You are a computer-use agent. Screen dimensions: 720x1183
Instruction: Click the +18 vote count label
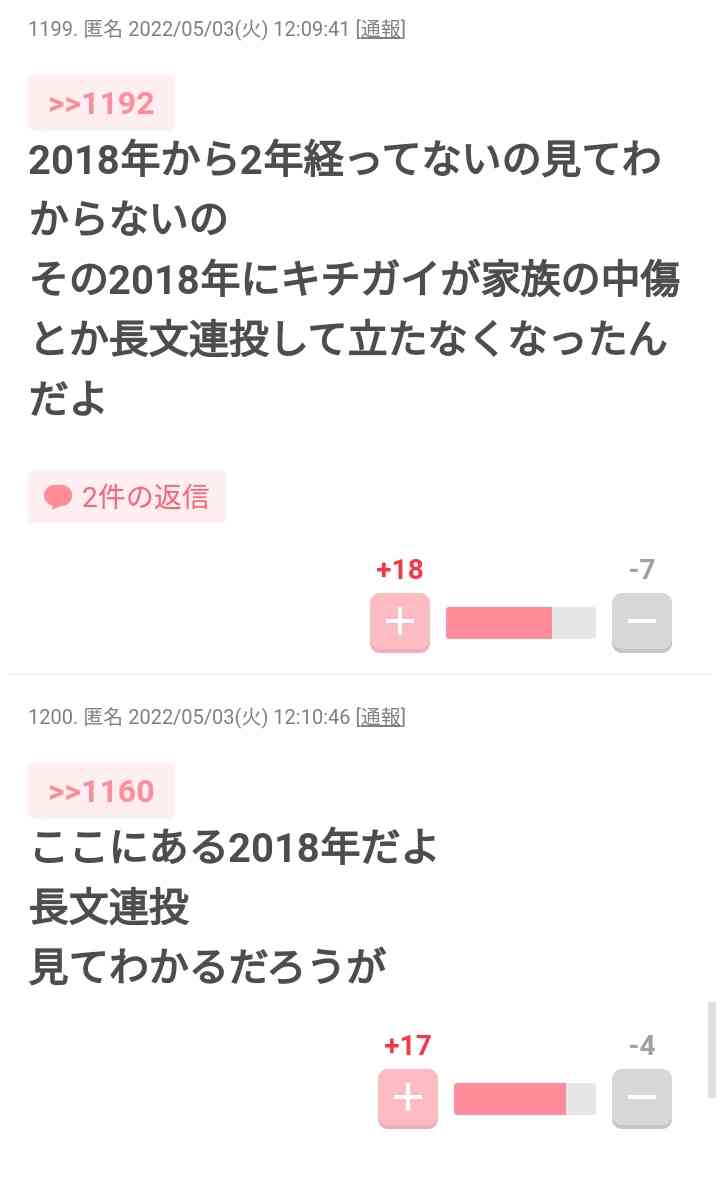pyautogui.click(x=399, y=569)
